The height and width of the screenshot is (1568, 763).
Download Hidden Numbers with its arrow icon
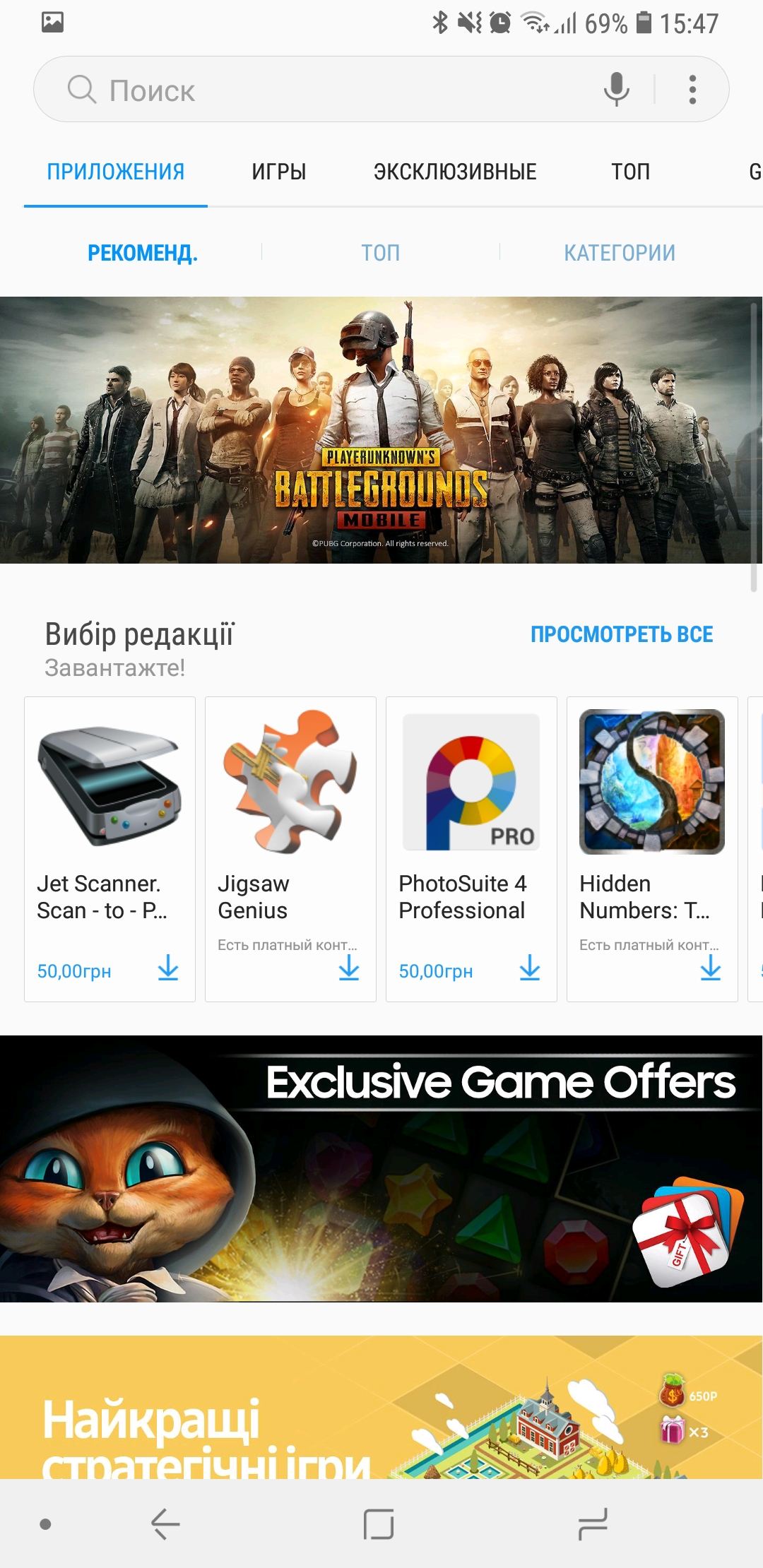point(711,968)
